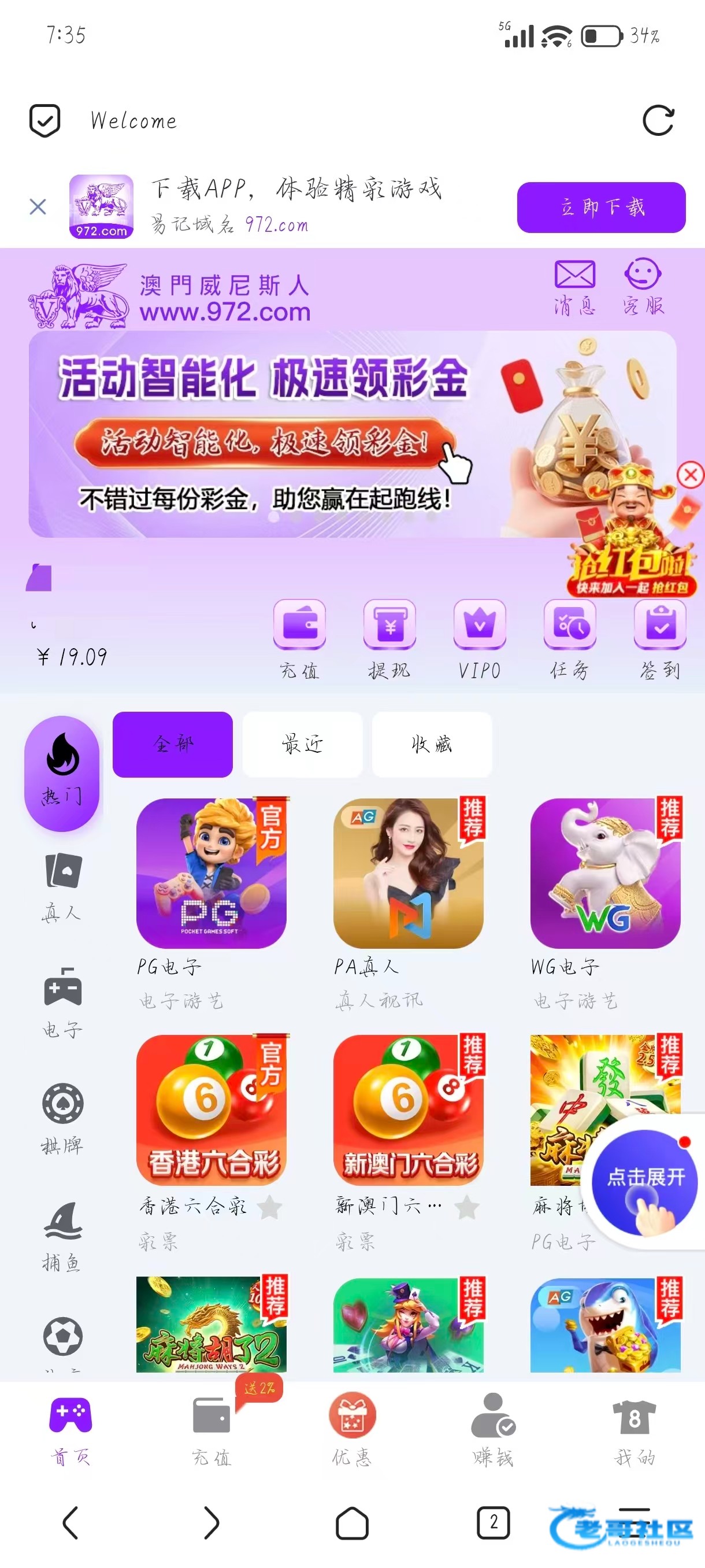This screenshot has width=705, height=1568.
Task: Dismiss the download APP banner
Action: pyautogui.click(x=38, y=207)
